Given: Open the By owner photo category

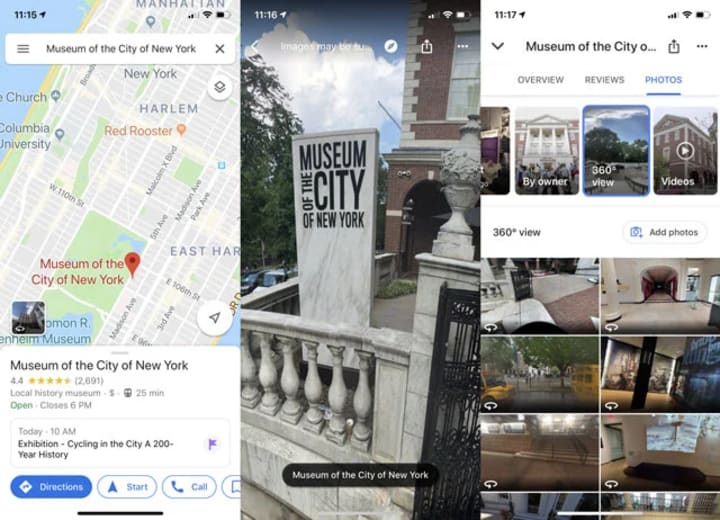Looking at the screenshot, I should [547, 150].
